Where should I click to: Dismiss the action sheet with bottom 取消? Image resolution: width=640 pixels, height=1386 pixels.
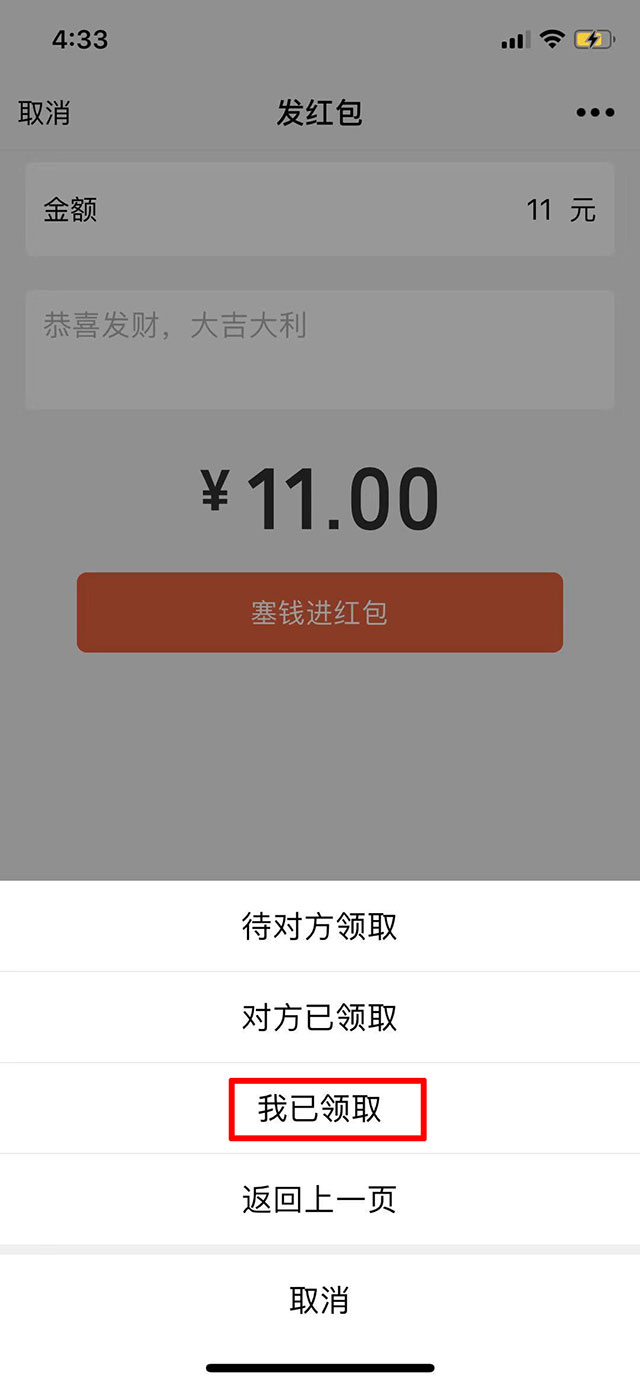point(320,1300)
